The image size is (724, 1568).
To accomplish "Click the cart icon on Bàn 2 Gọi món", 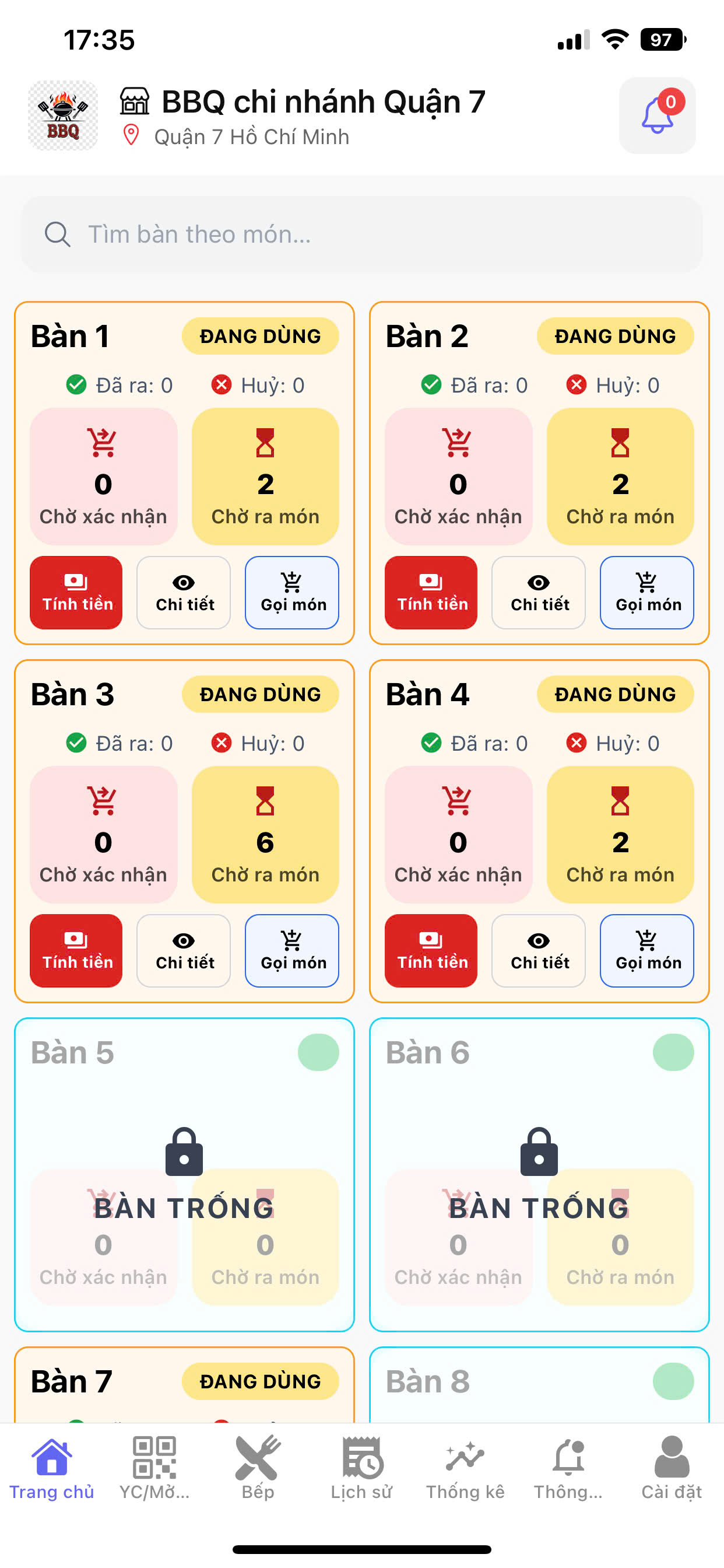I will 646,583.
